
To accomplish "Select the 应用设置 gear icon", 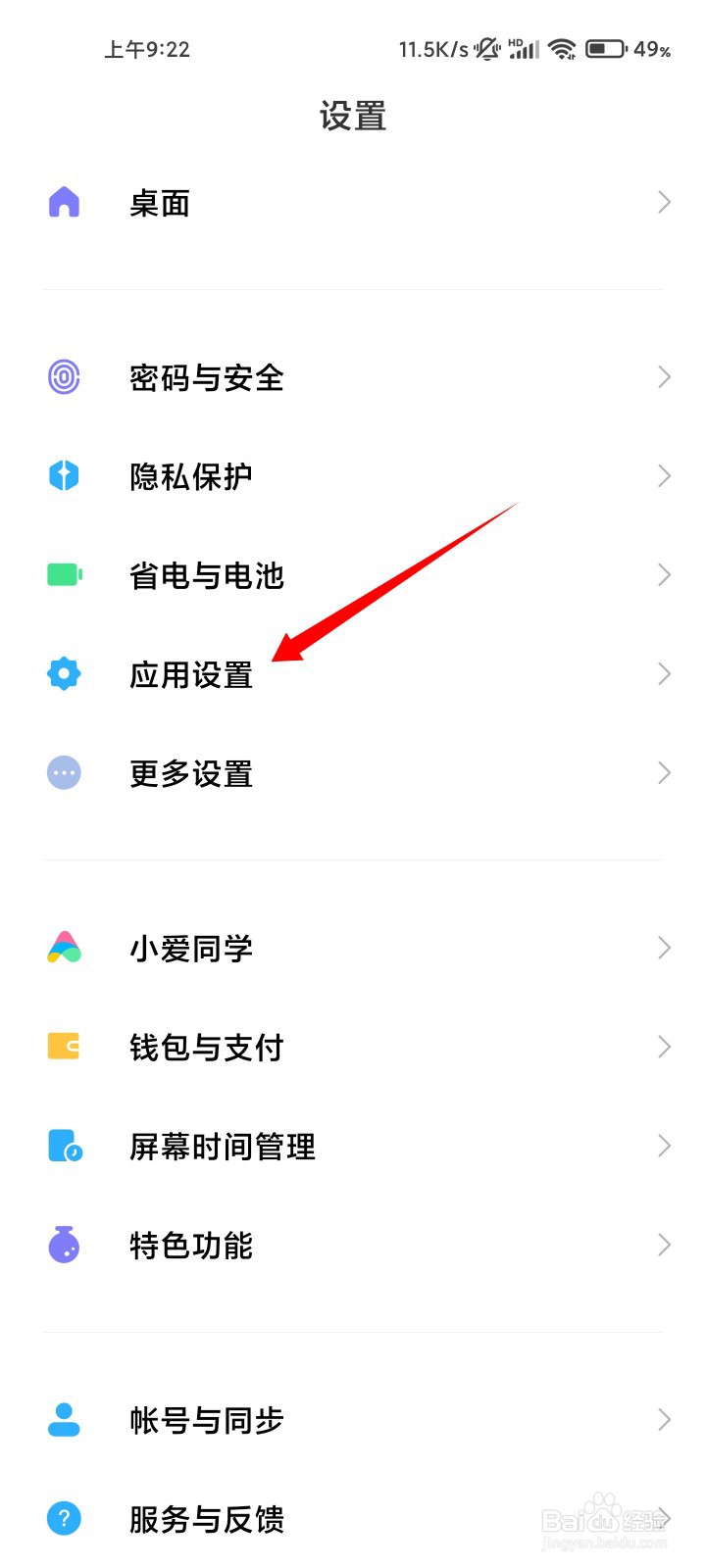I will (63, 673).
